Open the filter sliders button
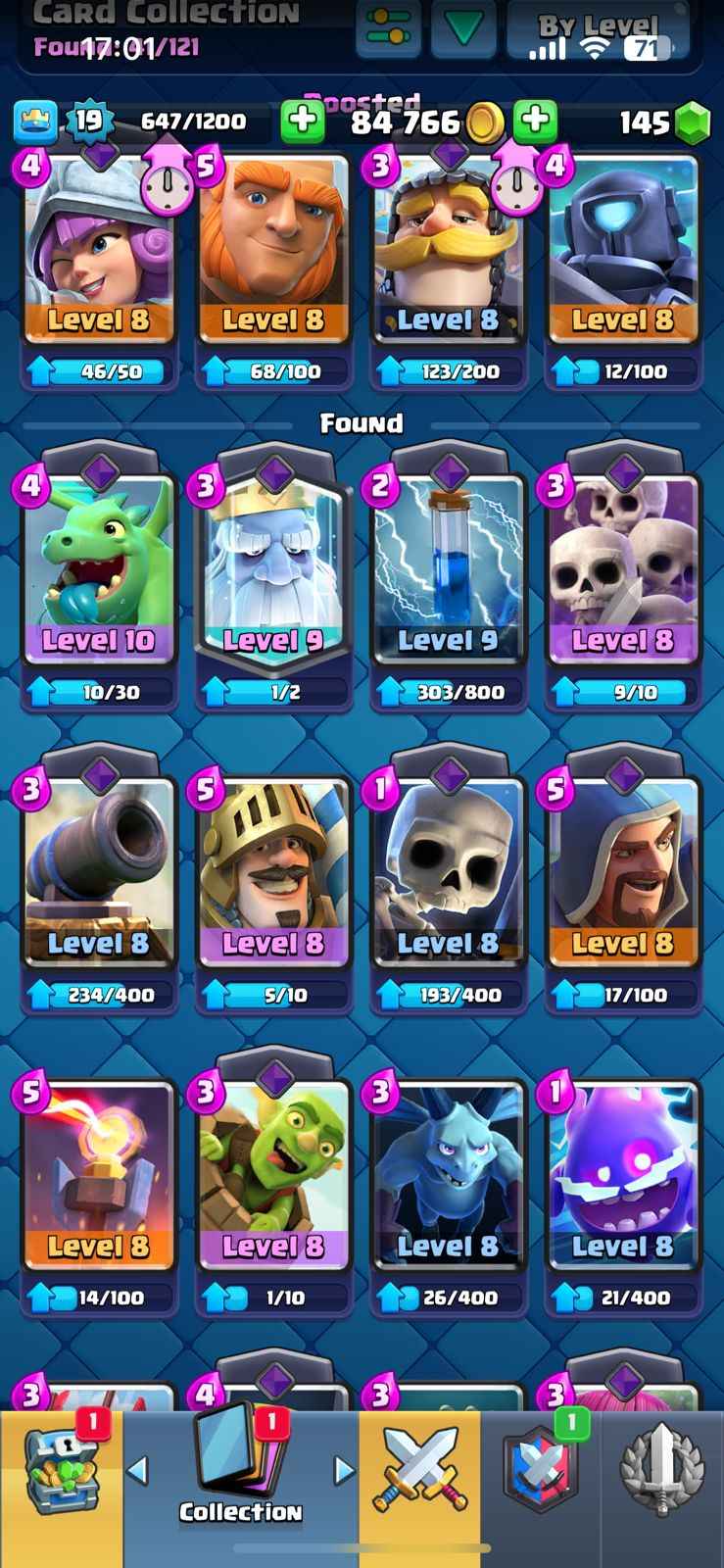The height and width of the screenshot is (1568, 724). click(386, 26)
